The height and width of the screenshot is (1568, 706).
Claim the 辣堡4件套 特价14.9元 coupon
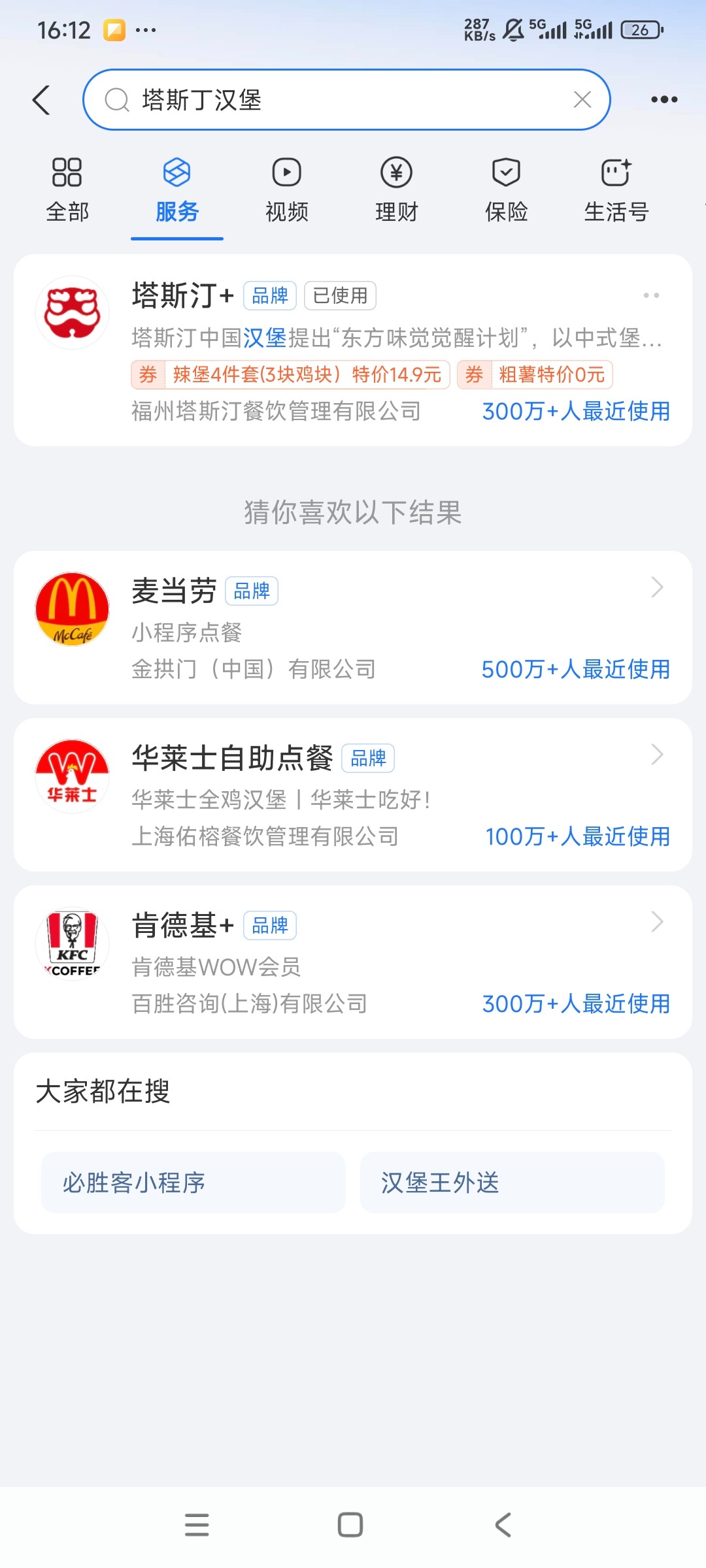tap(291, 375)
